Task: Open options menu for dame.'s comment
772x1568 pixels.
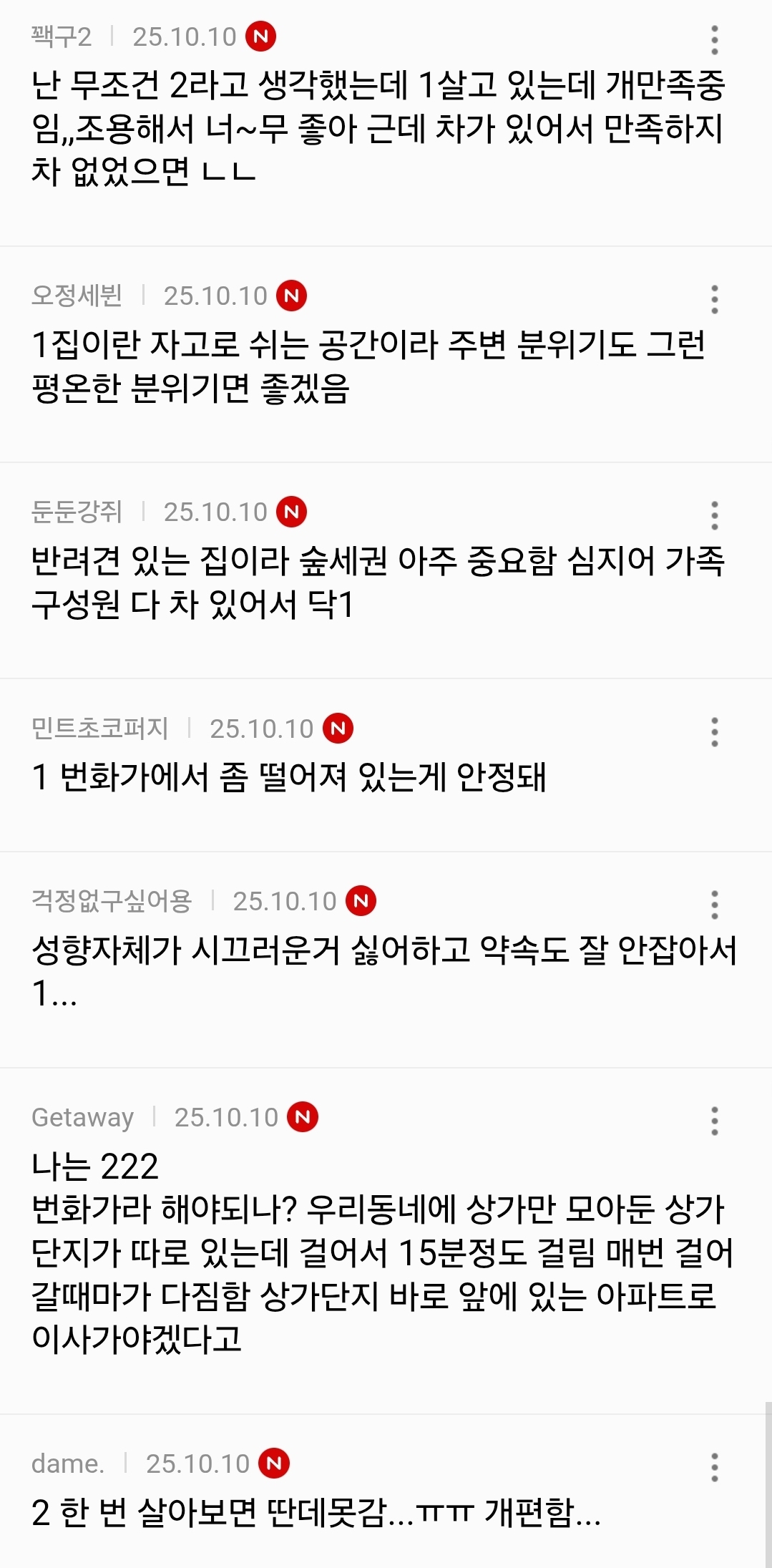Action: click(x=714, y=1467)
